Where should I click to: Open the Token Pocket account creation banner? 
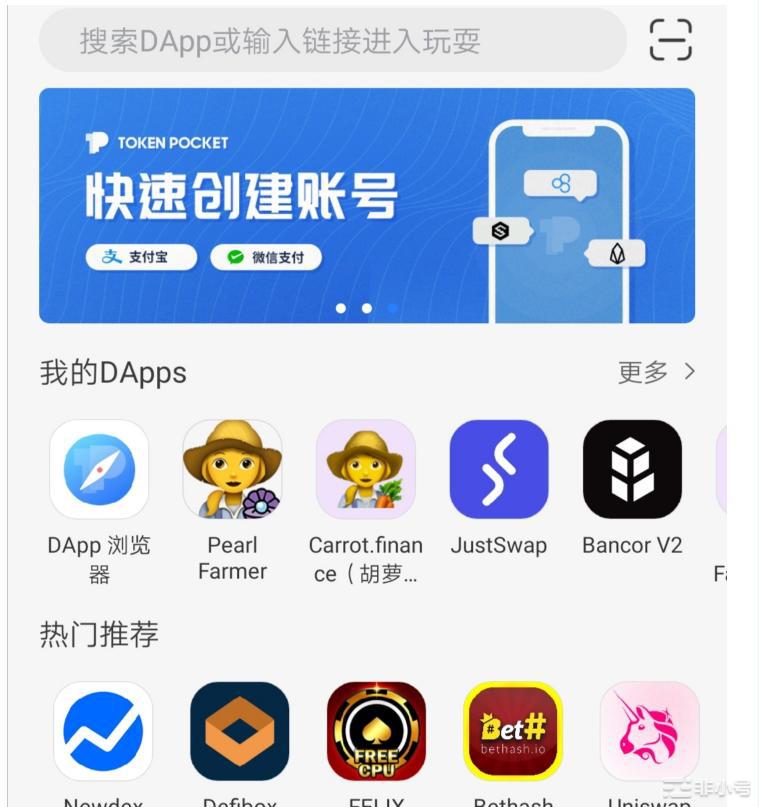coord(366,205)
